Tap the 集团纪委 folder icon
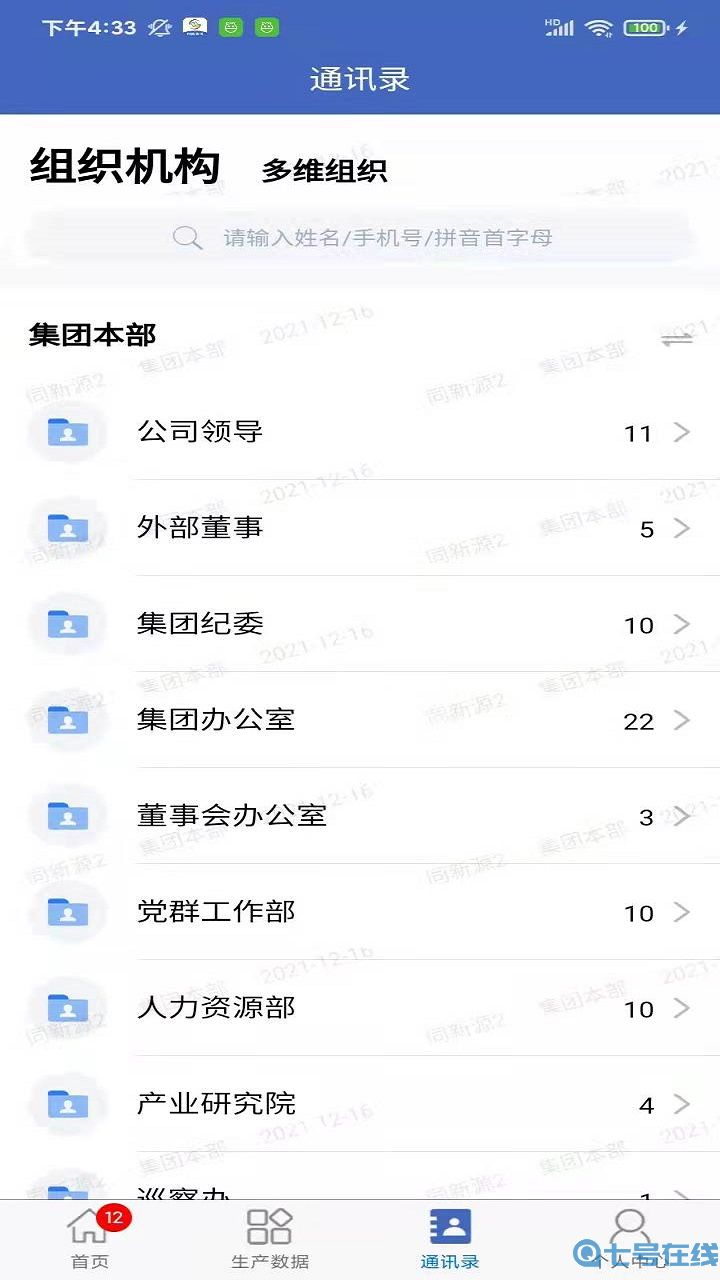Screen dimensions: 720x1280 pos(66,624)
